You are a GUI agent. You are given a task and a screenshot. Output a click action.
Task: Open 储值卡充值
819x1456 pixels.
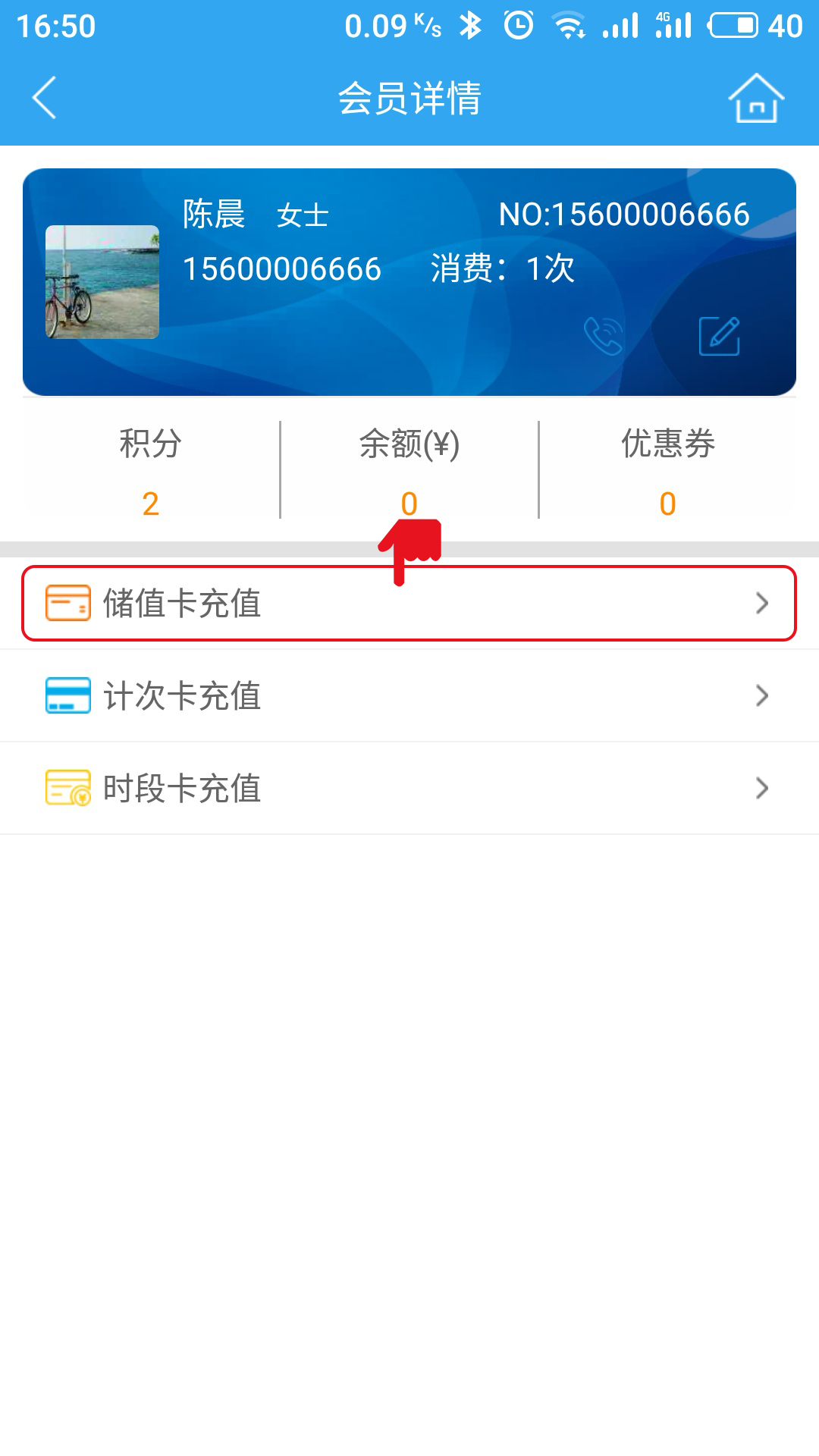[x=409, y=604]
